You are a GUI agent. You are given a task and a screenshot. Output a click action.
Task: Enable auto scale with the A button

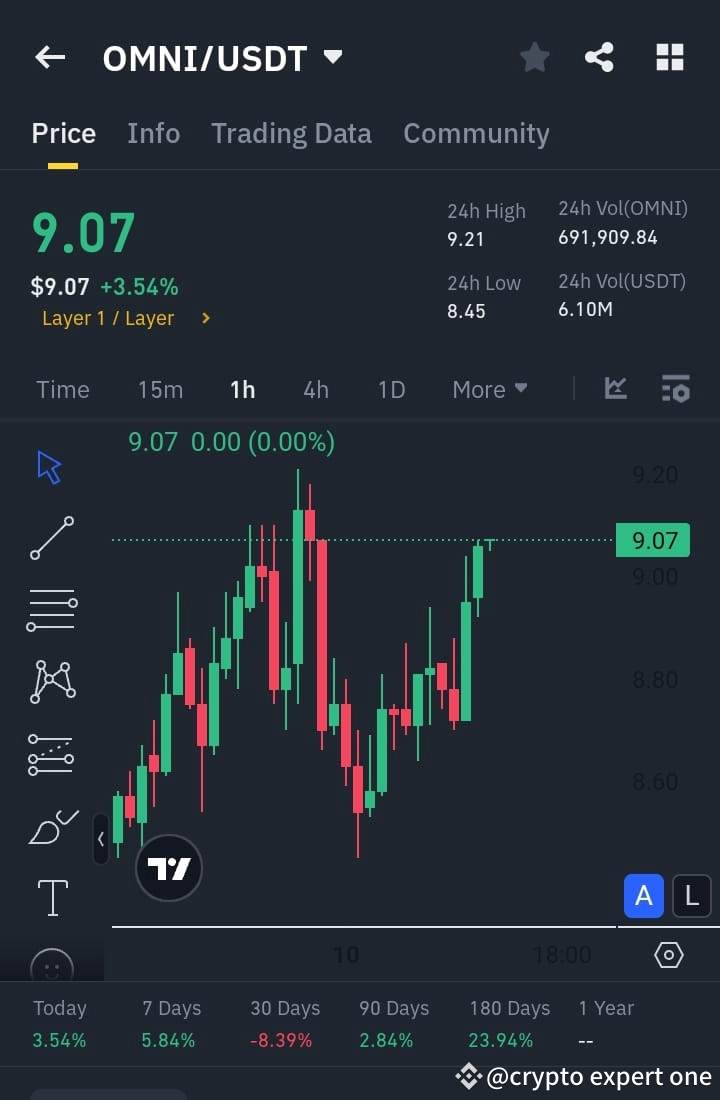tap(643, 896)
